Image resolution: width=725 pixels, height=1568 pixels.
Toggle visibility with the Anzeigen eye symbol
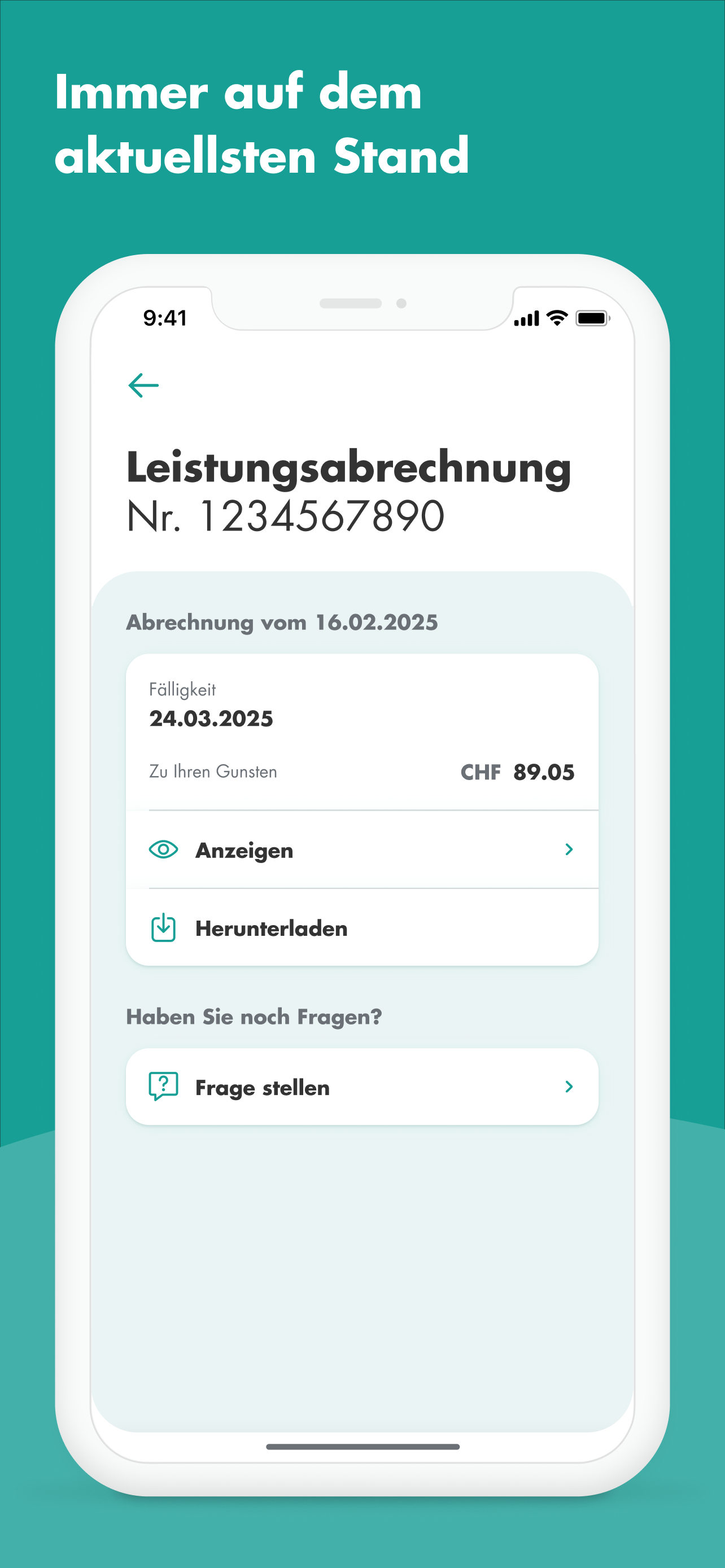163,849
